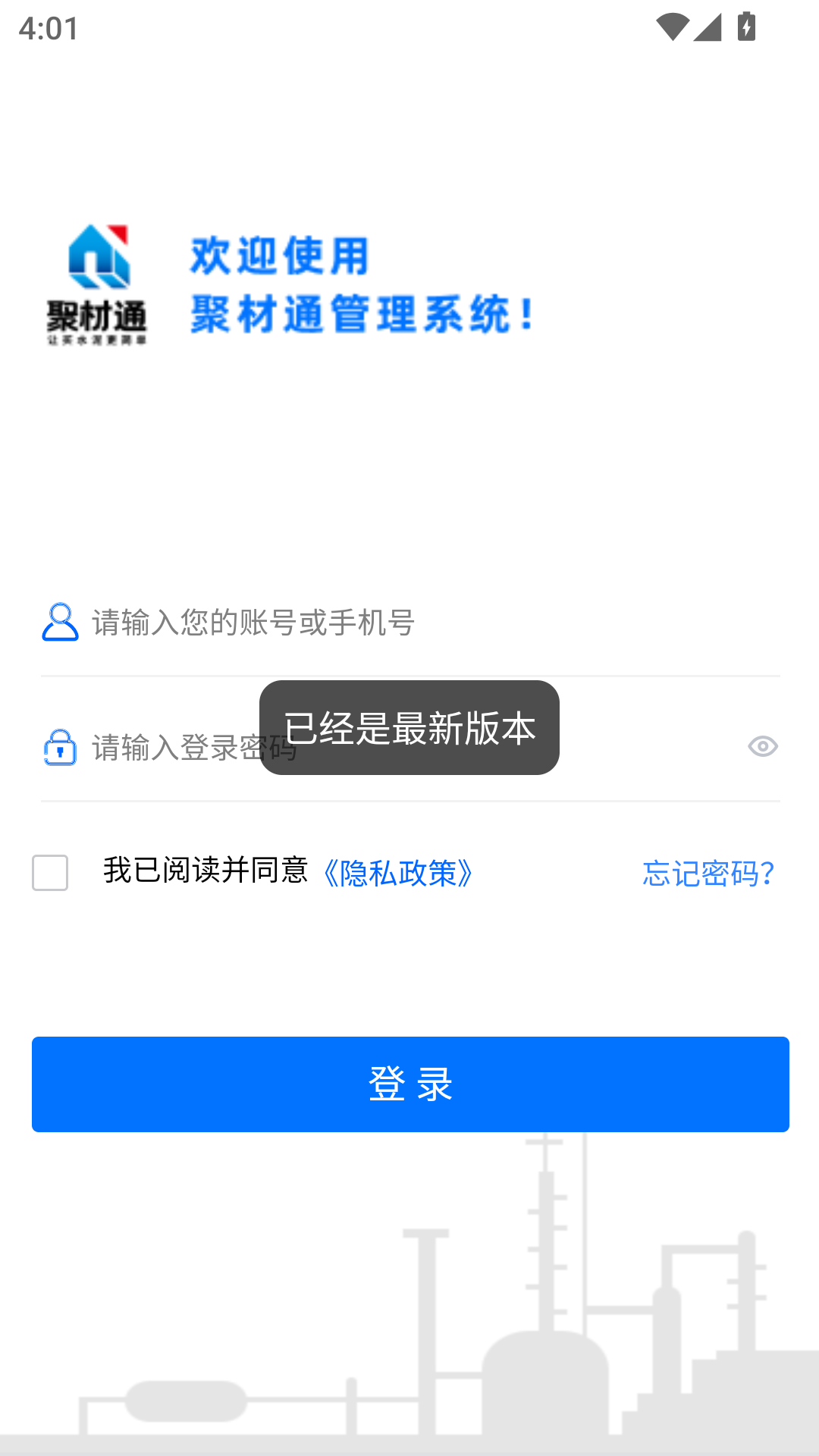
Task: Tap the clock showing 4:01
Action: click(48, 28)
